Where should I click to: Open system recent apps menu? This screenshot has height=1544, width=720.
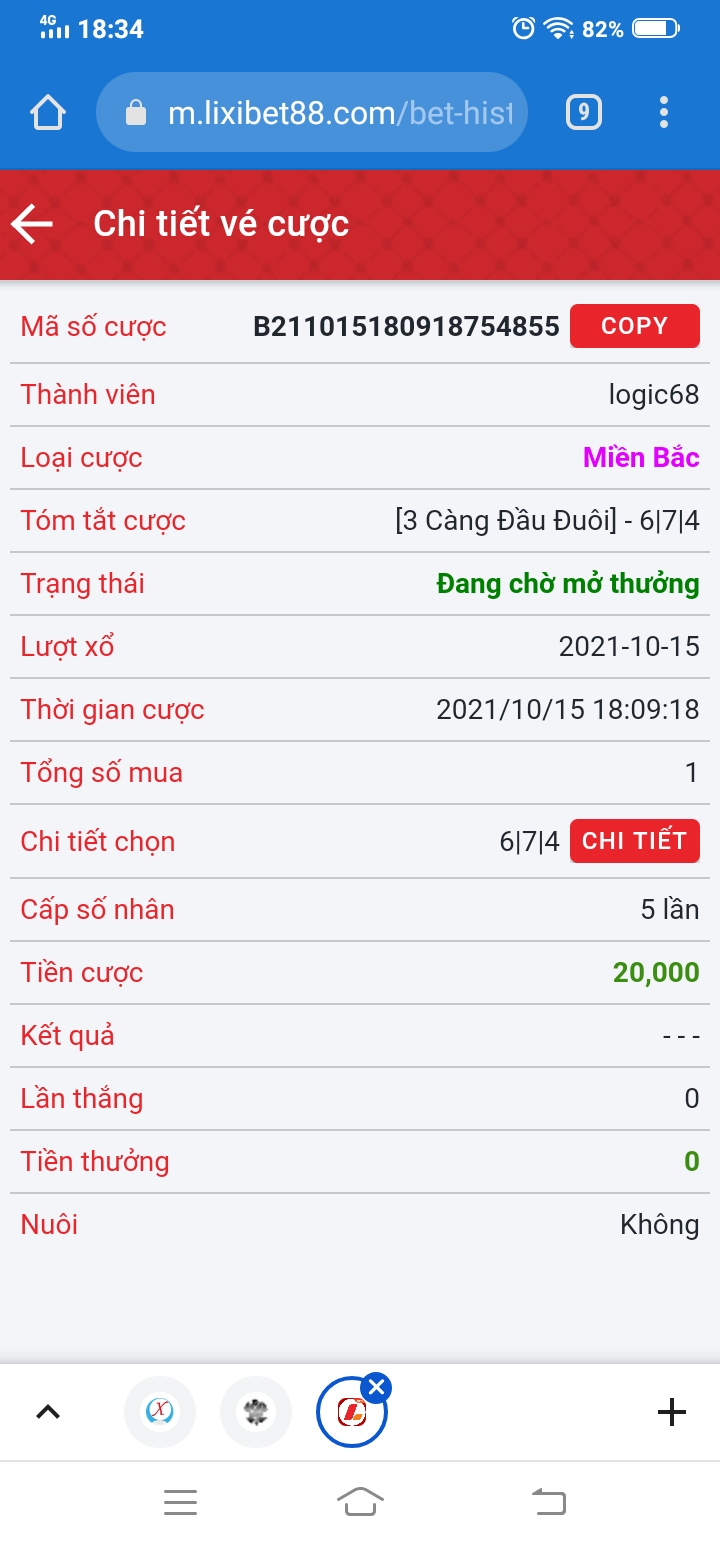tap(180, 1502)
